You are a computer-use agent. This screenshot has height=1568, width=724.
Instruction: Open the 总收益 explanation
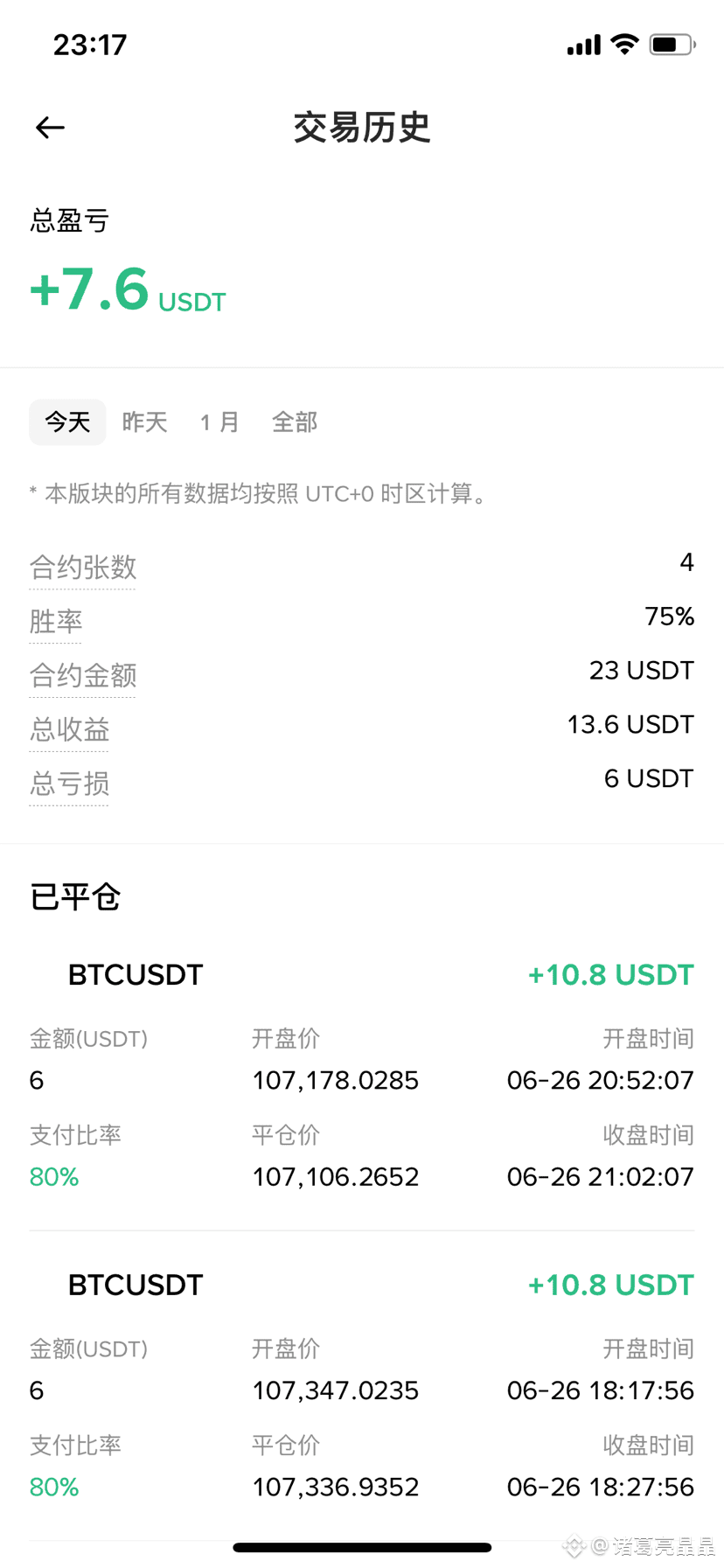pos(69,730)
